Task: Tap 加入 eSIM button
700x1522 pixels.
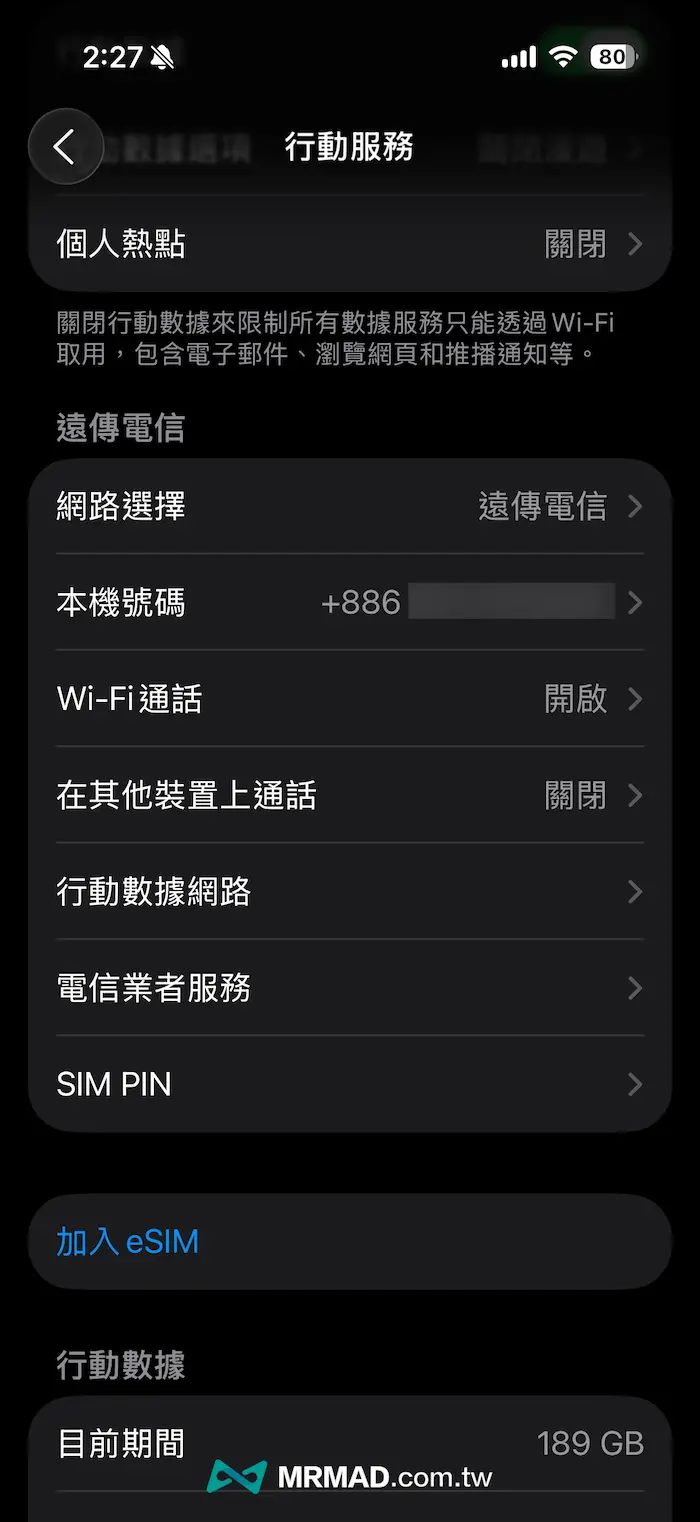Action: pos(128,1242)
